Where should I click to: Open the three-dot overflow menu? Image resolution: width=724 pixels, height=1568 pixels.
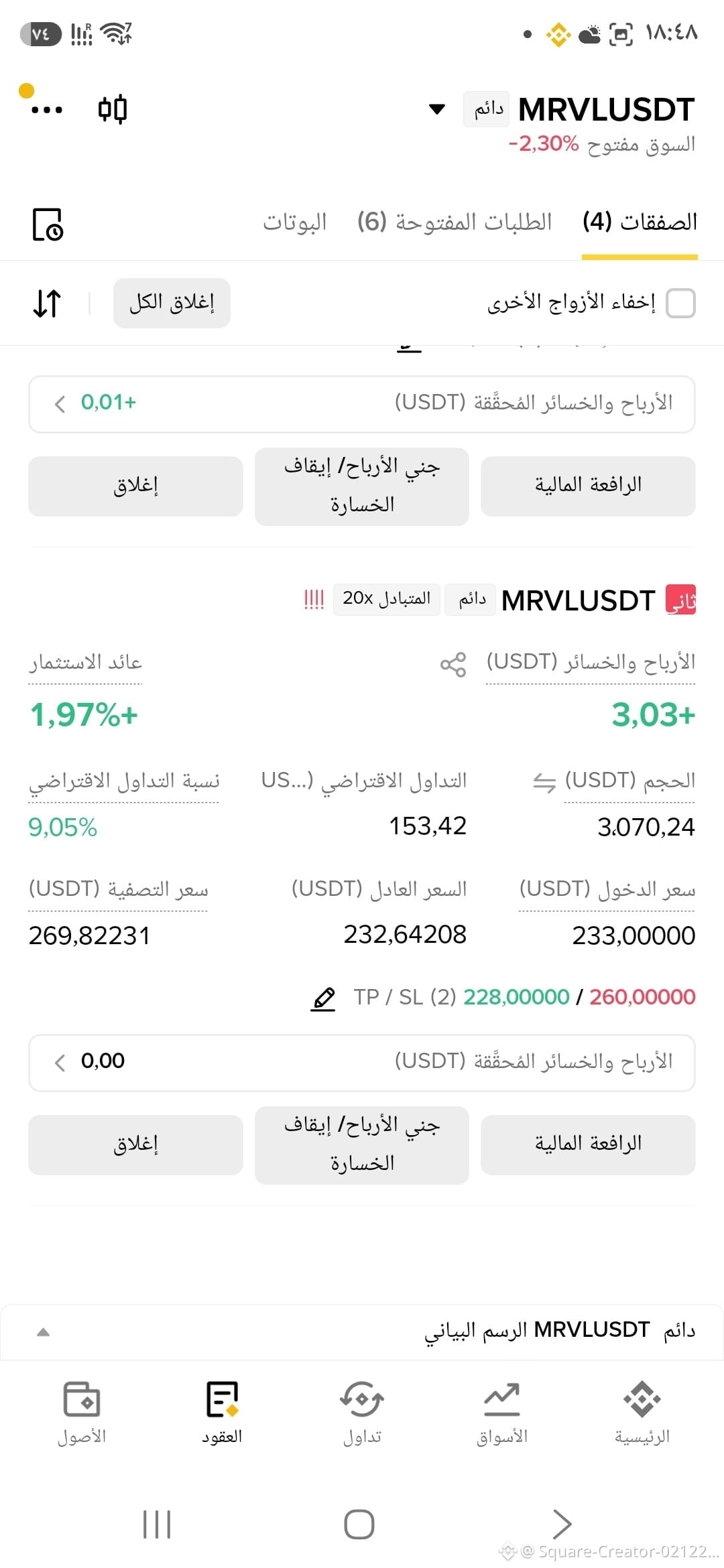47,110
